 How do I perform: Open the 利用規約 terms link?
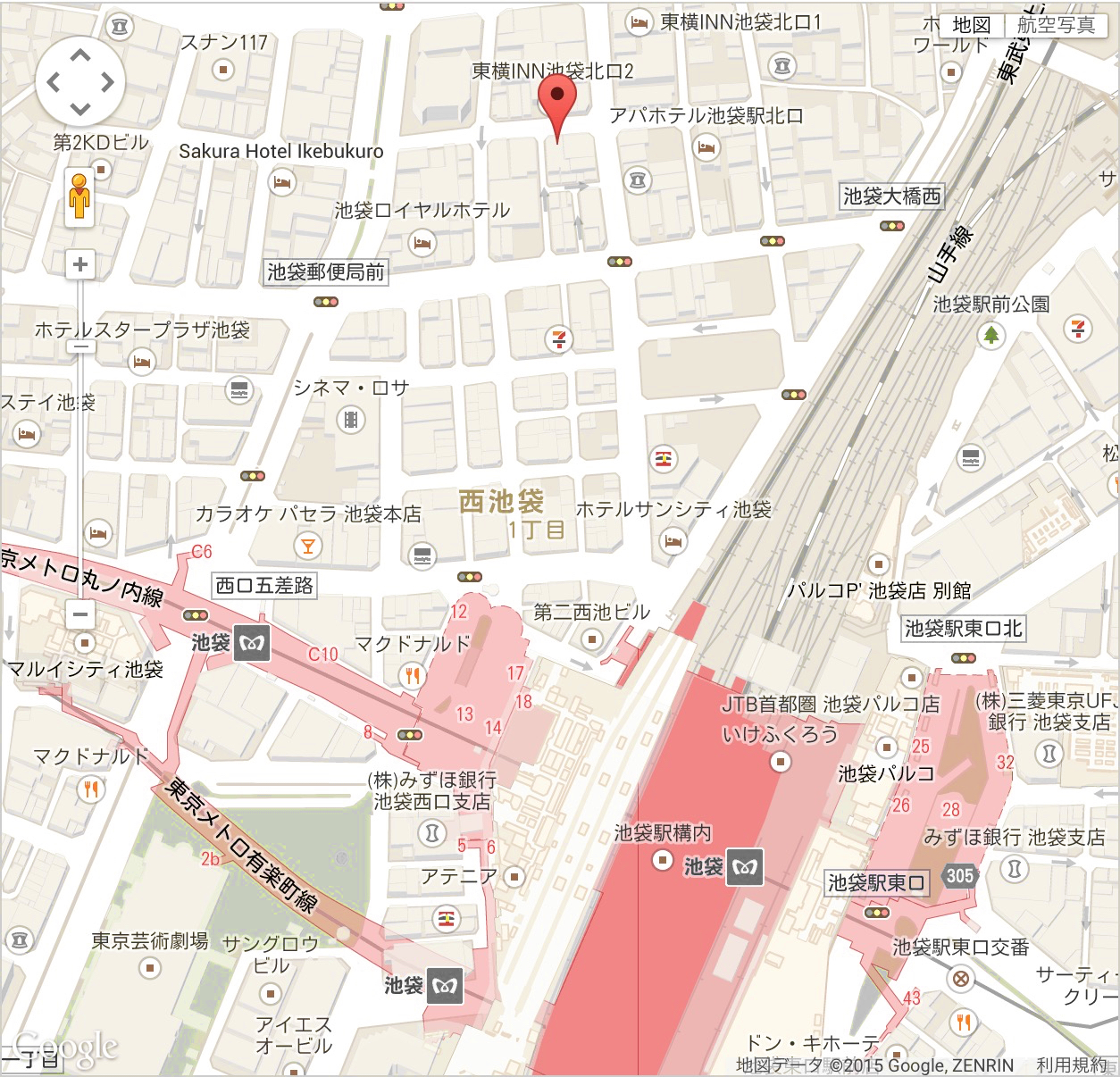tap(1070, 1065)
